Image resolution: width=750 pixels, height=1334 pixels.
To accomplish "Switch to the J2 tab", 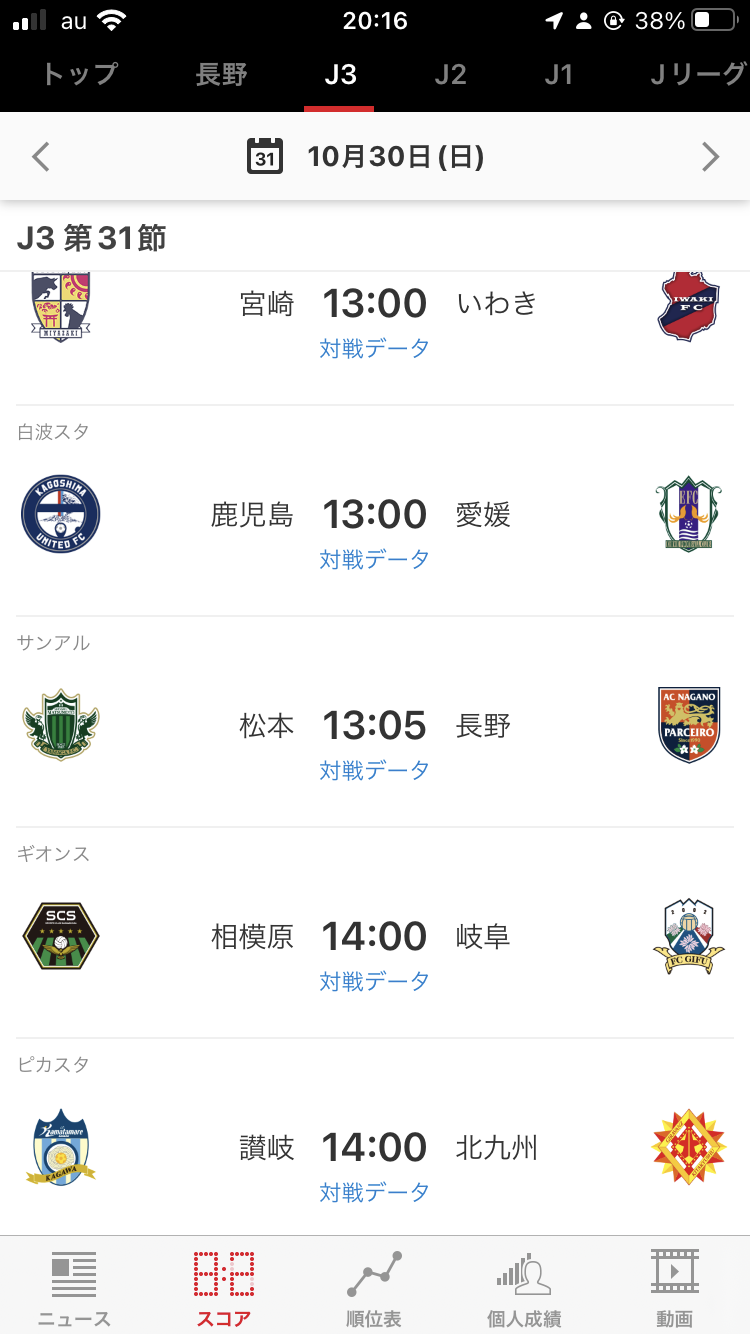I will click(x=450, y=74).
